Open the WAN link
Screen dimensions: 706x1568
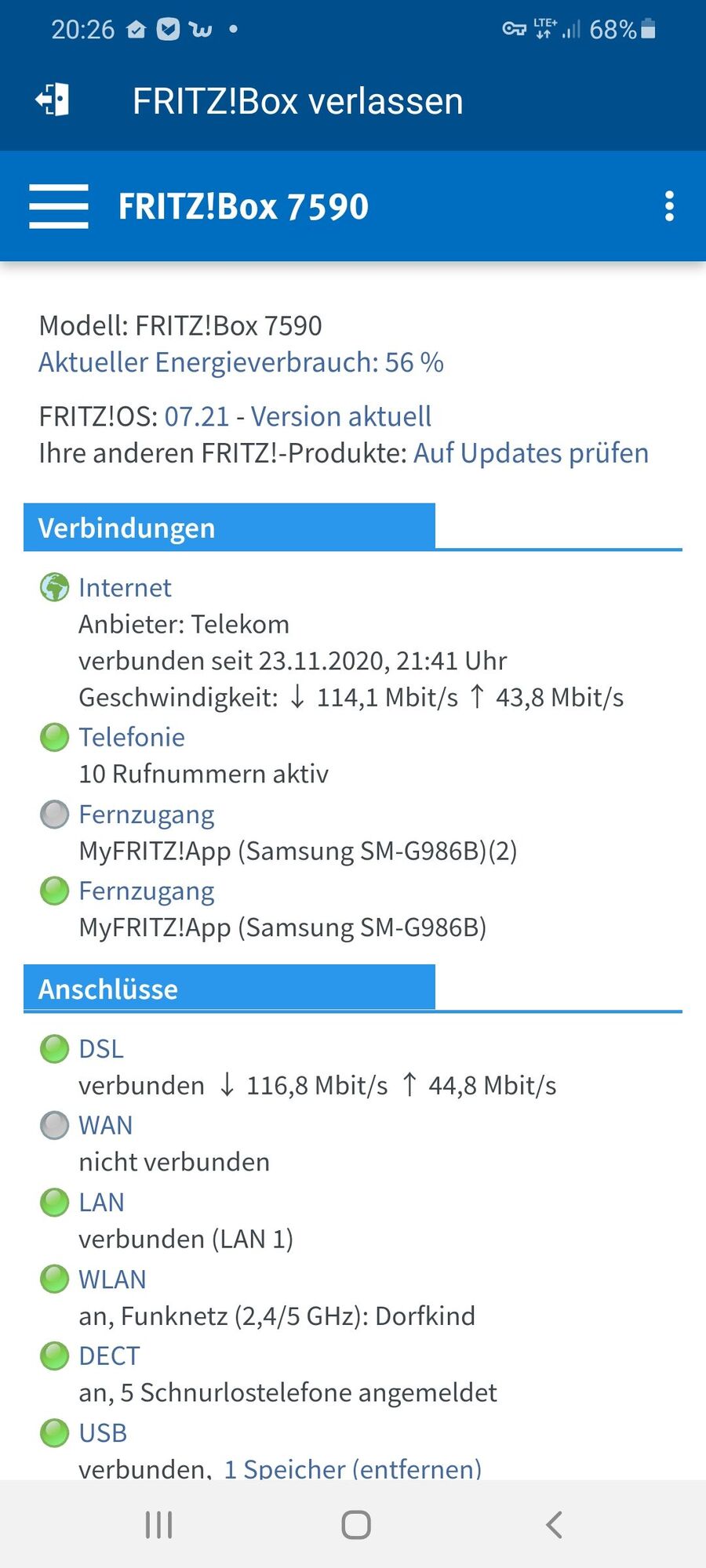click(105, 1125)
